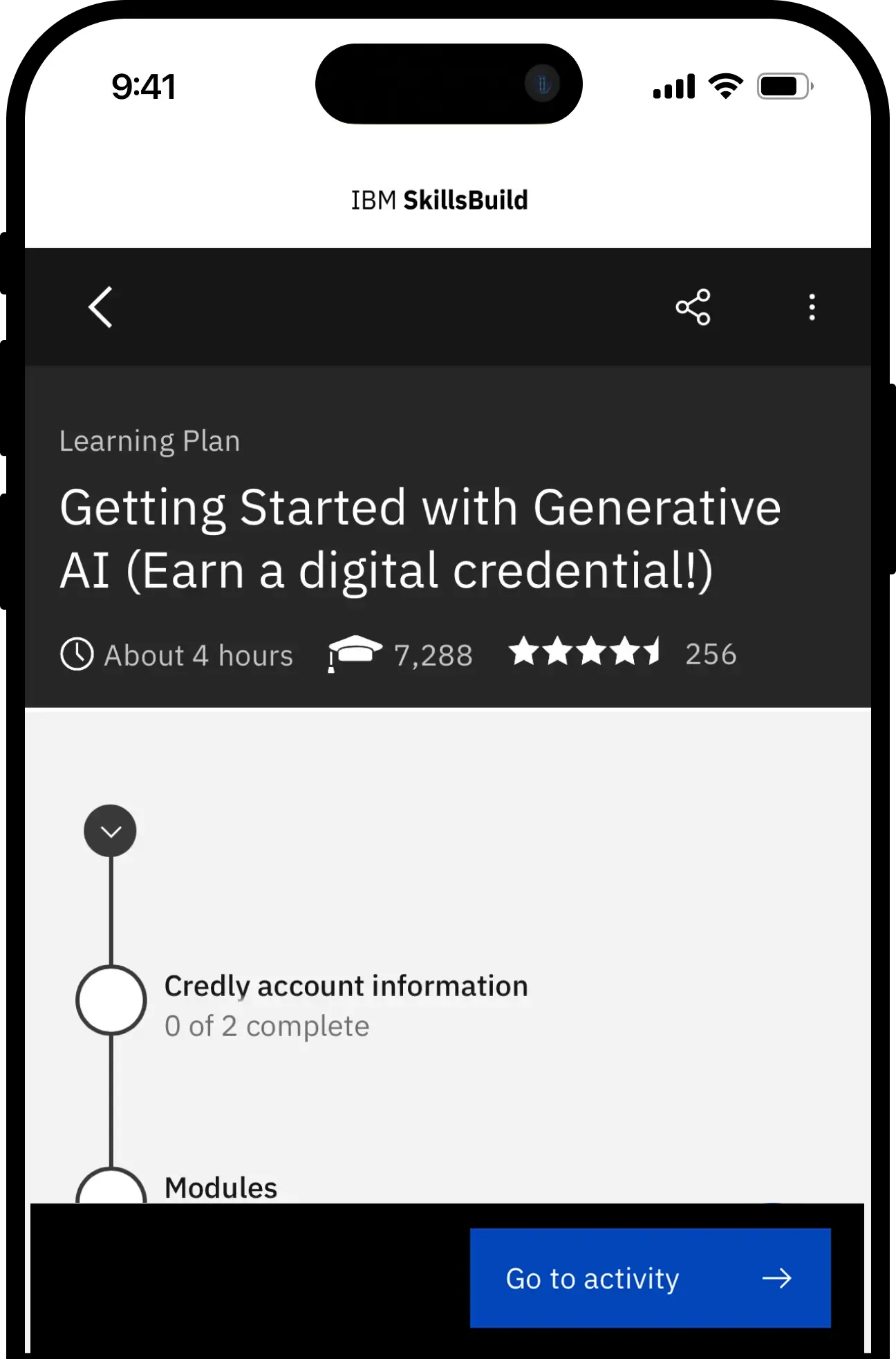The height and width of the screenshot is (1359, 896).
Task: Open the Learning Plan label
Action: tap(149, 440)
